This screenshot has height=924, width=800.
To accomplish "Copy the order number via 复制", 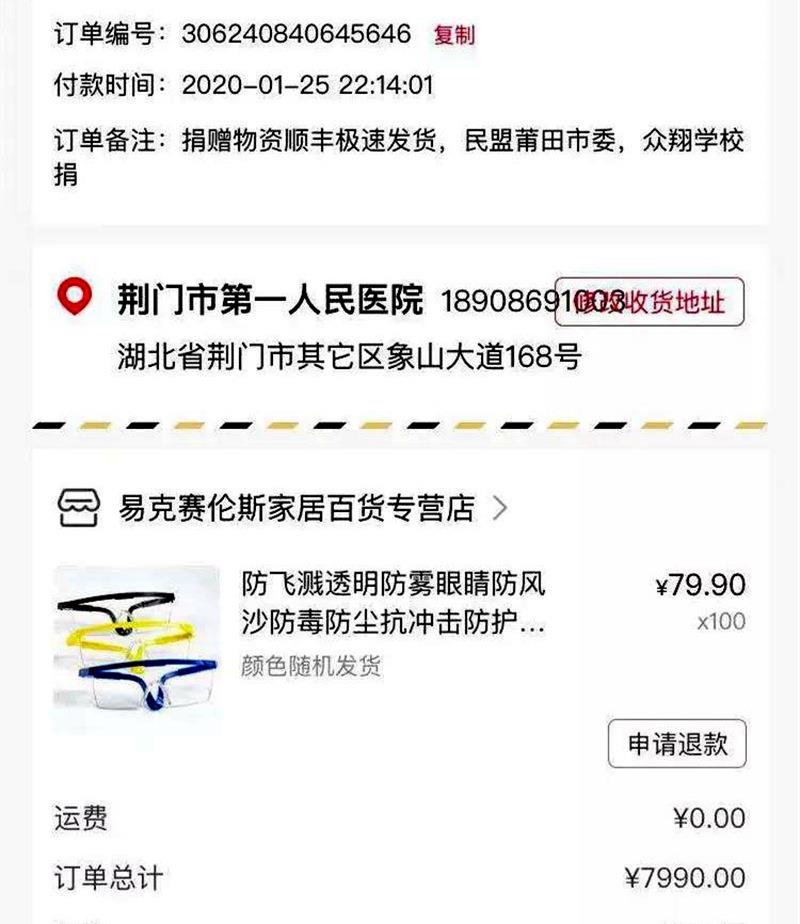I will pyautogui.click(x=454, y=35).
